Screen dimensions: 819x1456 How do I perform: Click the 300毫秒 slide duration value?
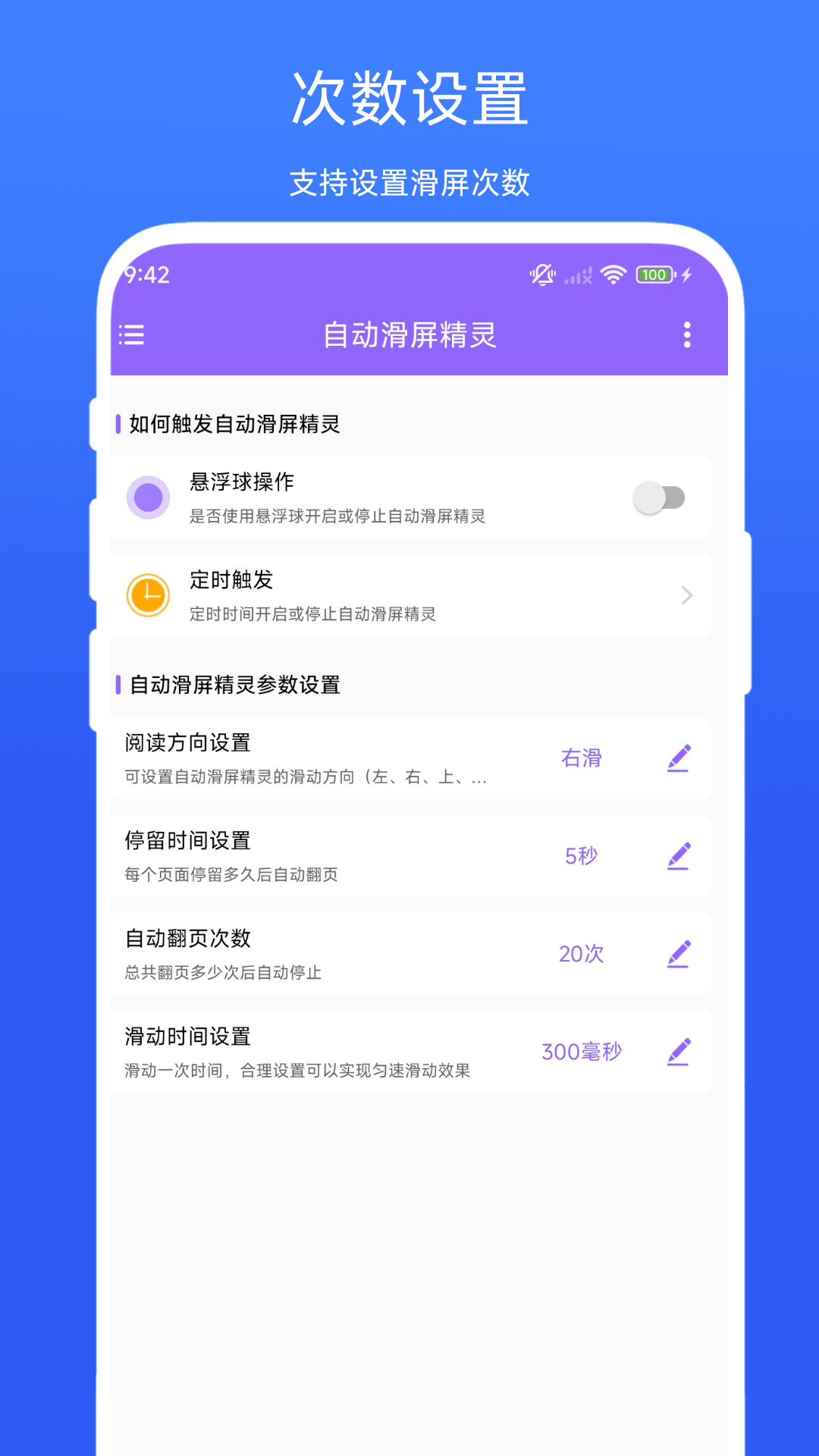tap(582, 1052)
